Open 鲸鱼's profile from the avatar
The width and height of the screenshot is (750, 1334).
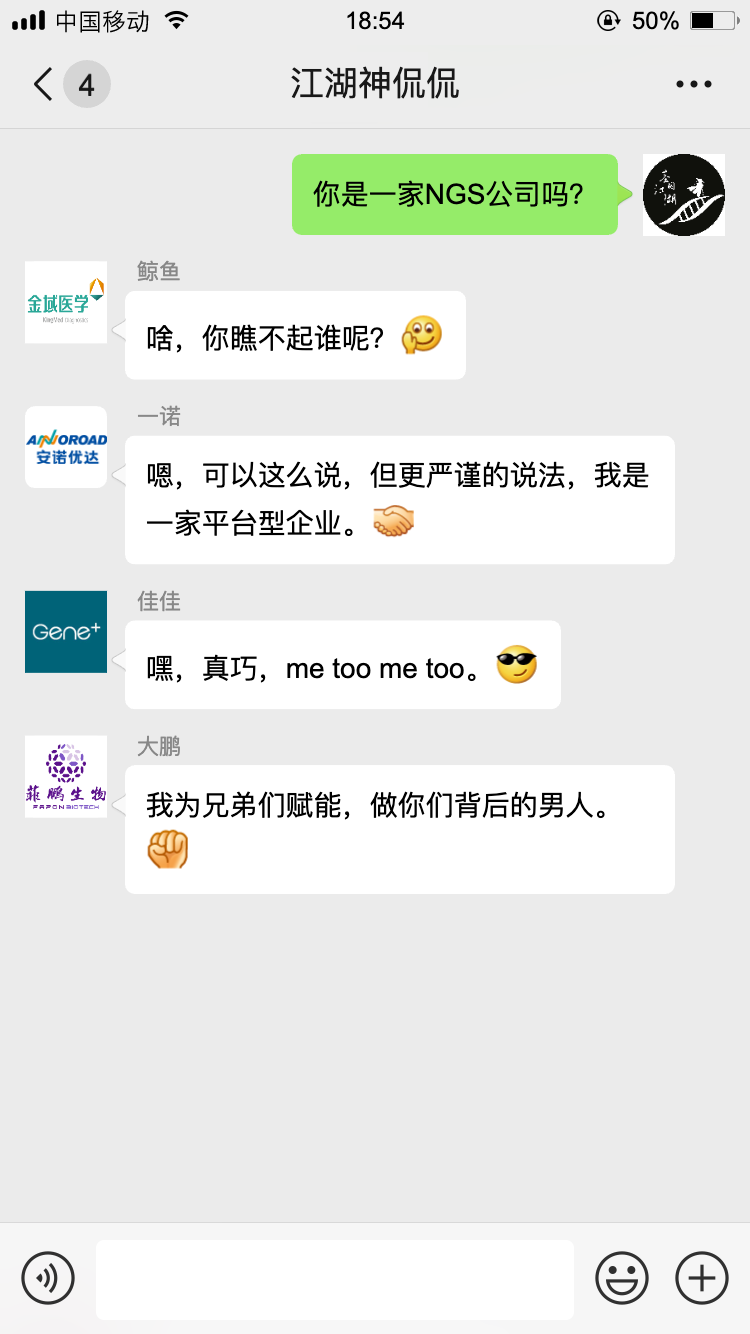[66, 302]
